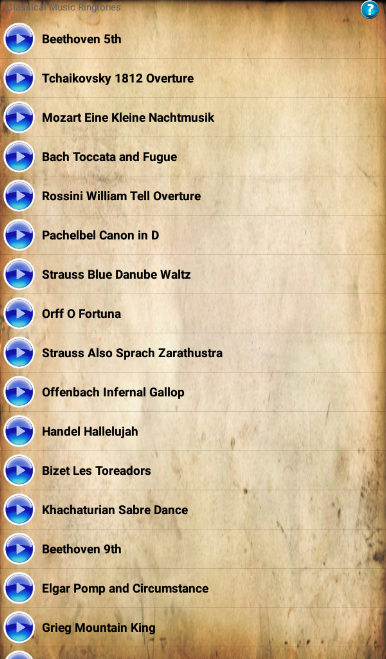Open Grieg Mountain King entry
Image resolution: width=386 pixels, height=659 pixels.
193,627
